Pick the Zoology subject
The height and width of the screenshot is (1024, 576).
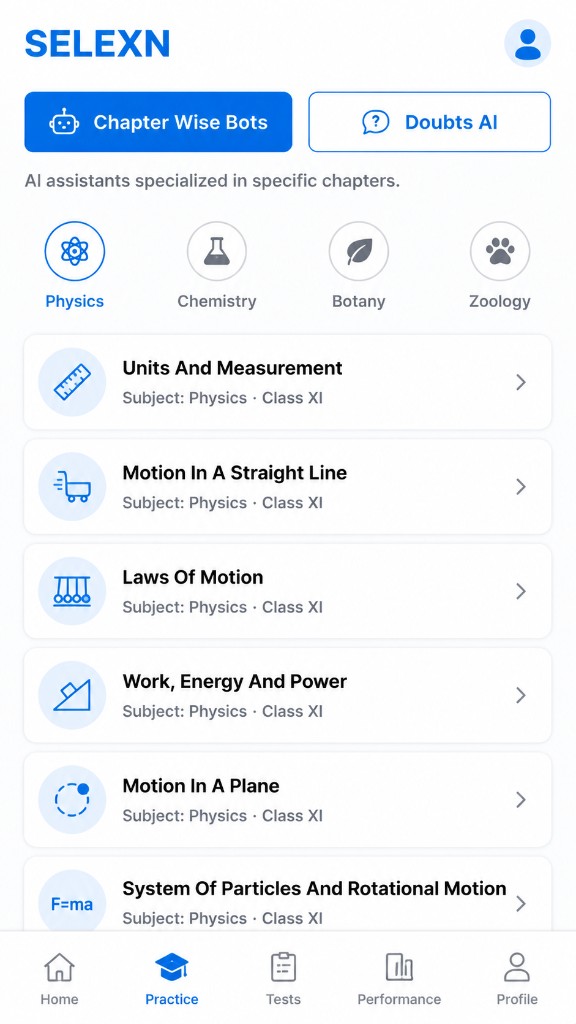[500, 266]
